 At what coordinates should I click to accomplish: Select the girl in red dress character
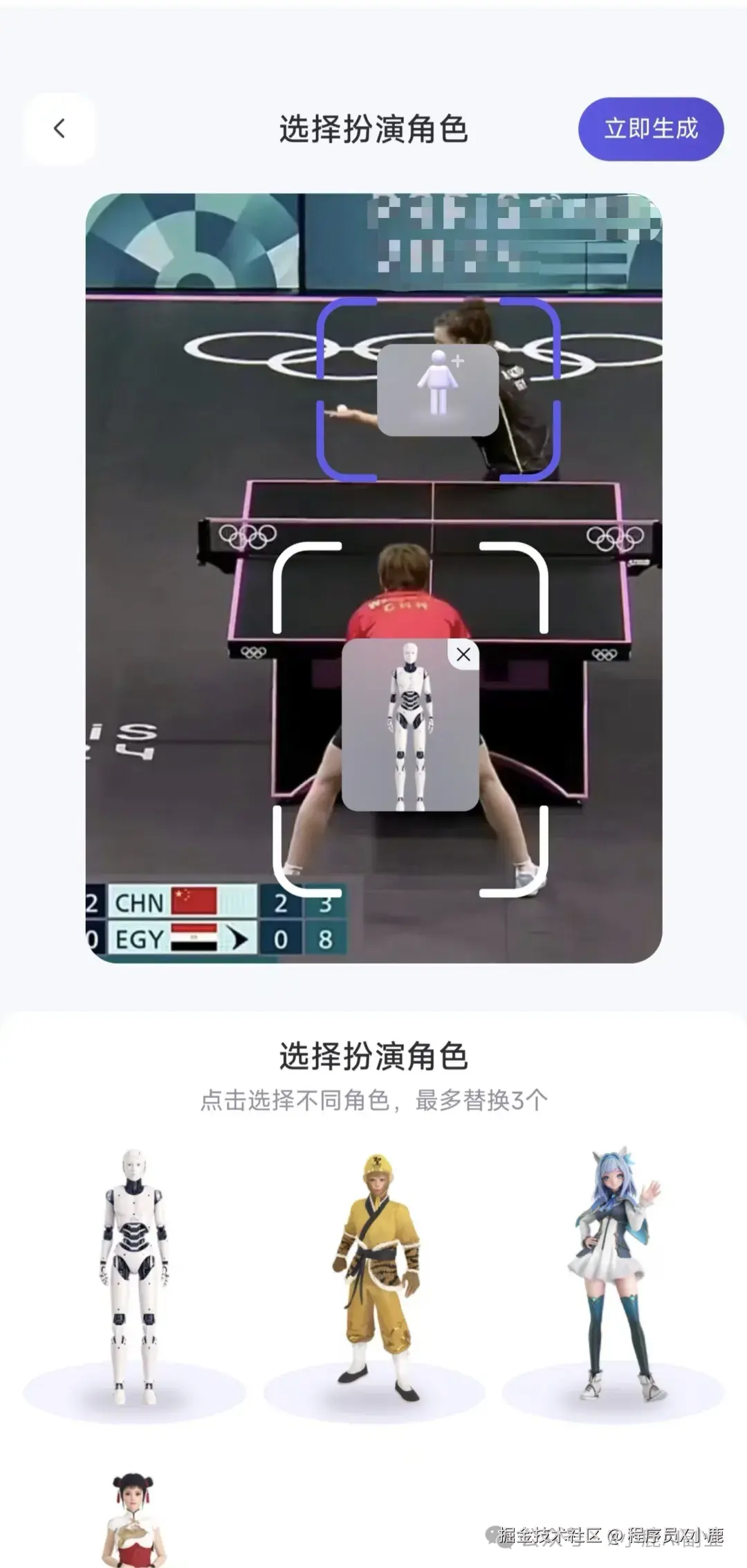point(133,1519)
